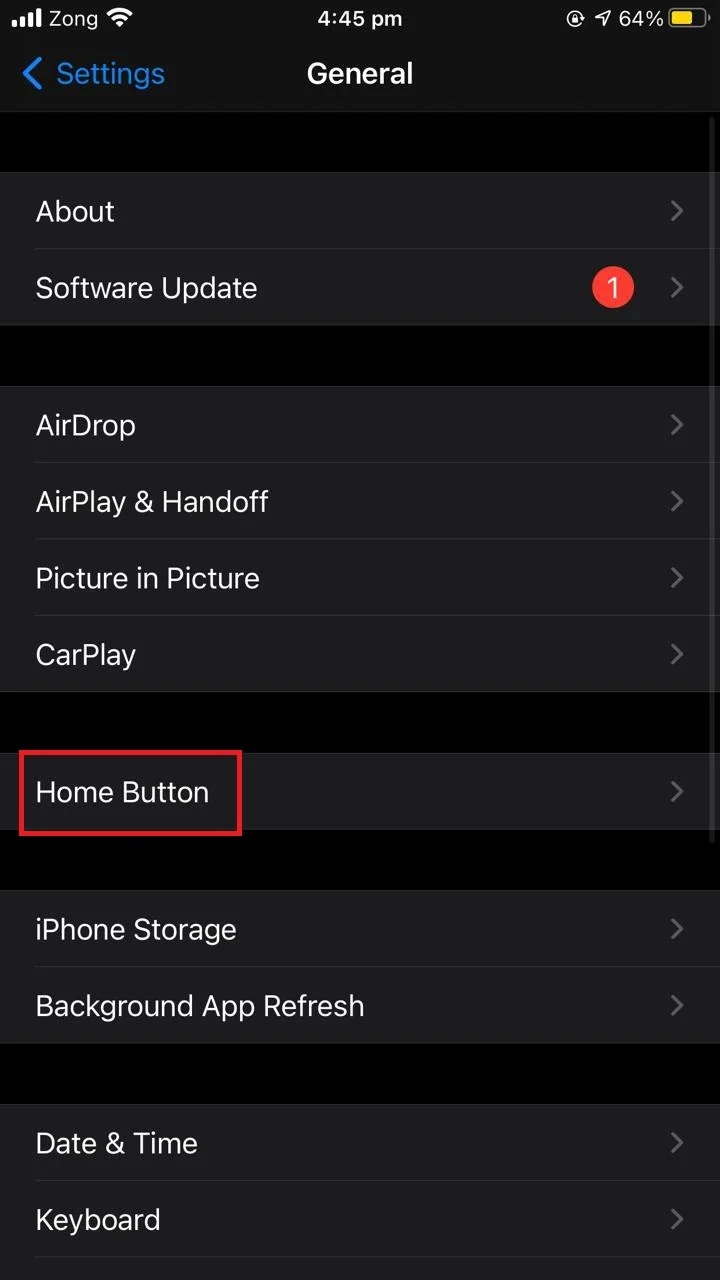Open the About row
This screenshot has width=720, height=1280.
tap(360, 211)
